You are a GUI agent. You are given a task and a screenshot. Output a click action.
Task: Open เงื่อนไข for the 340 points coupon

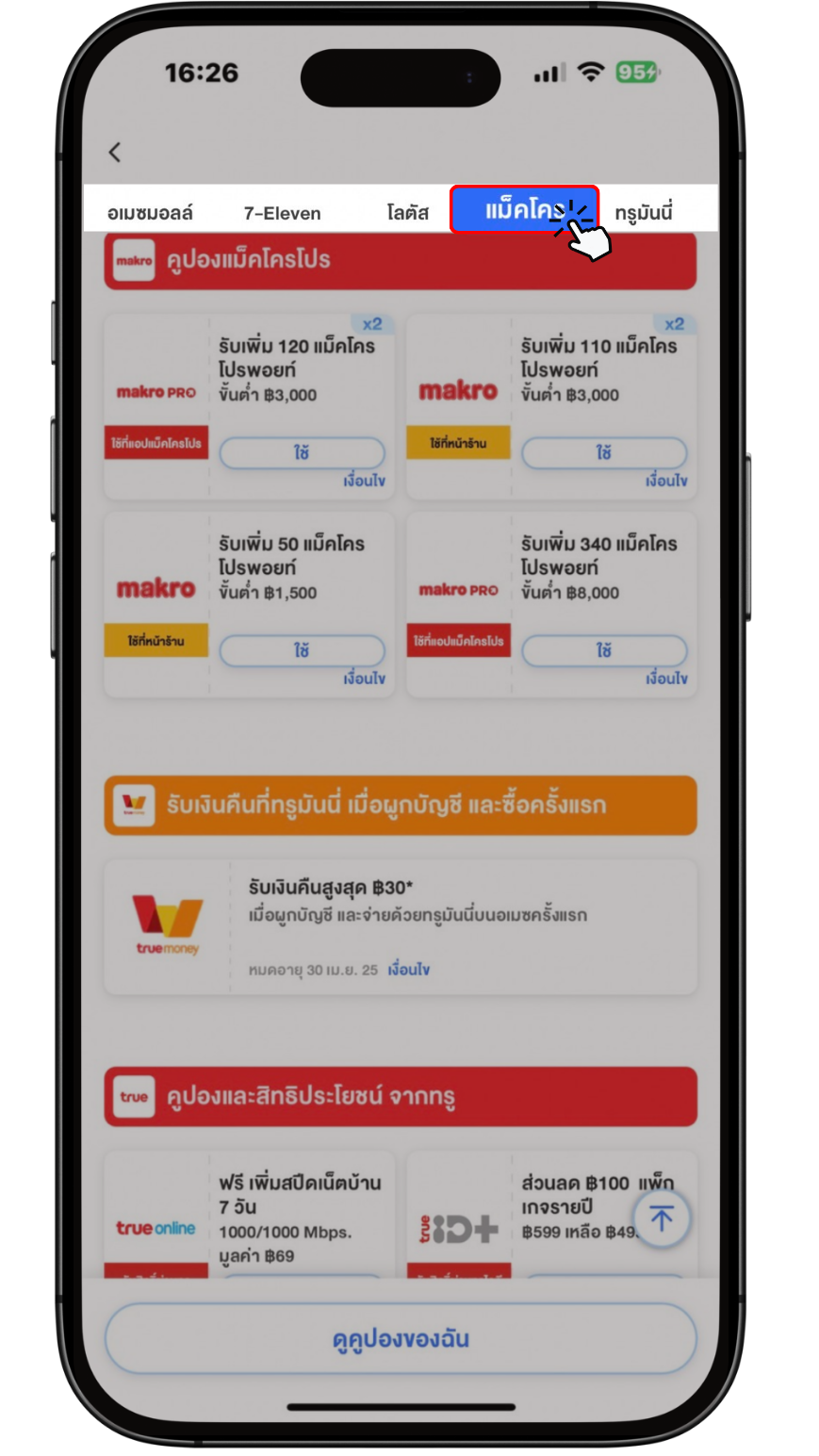[666, 679]
